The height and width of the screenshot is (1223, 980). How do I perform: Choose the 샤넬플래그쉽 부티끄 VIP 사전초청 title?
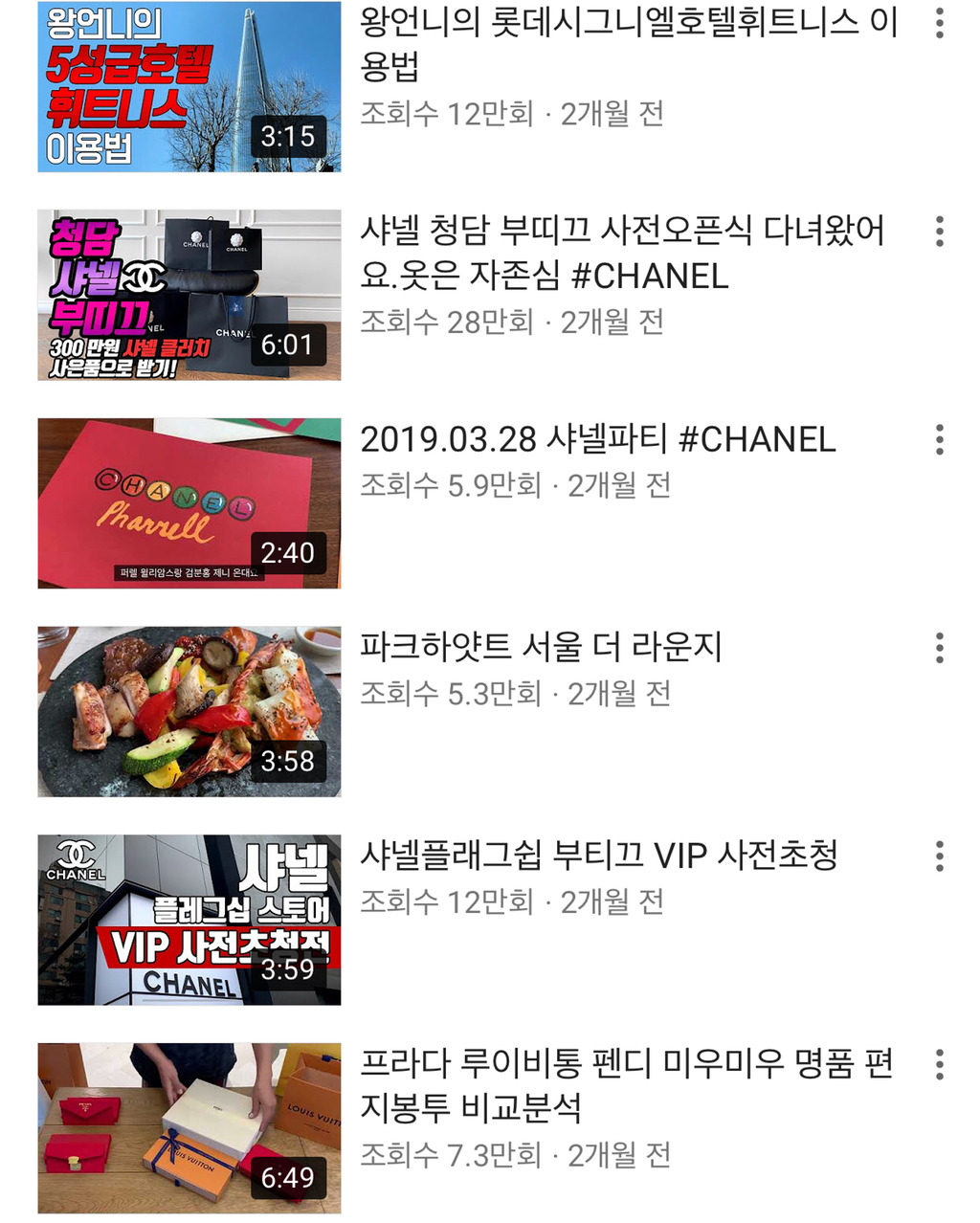point(598,856)
